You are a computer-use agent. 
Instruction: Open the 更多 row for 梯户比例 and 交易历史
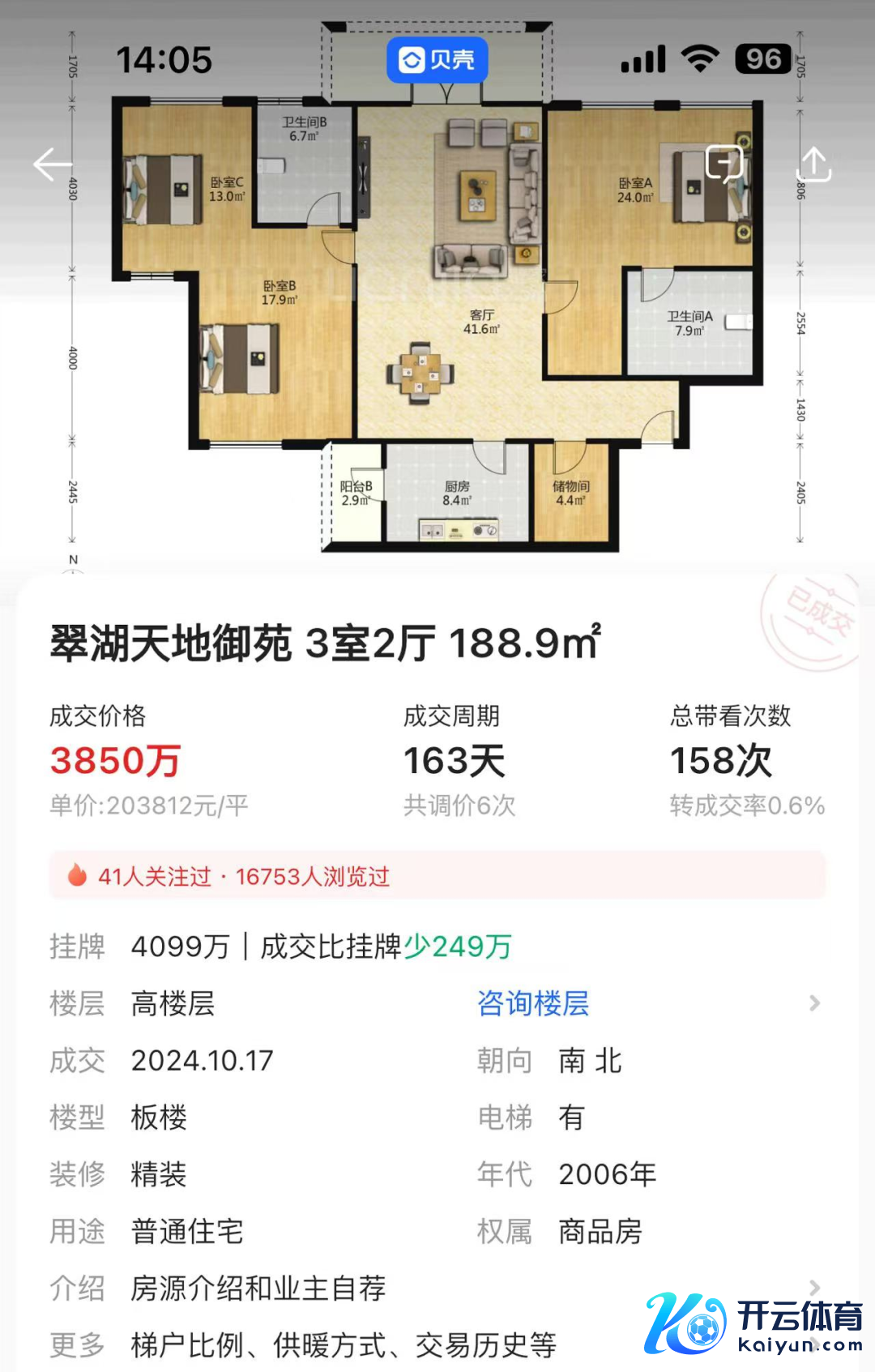point(344,1345)
